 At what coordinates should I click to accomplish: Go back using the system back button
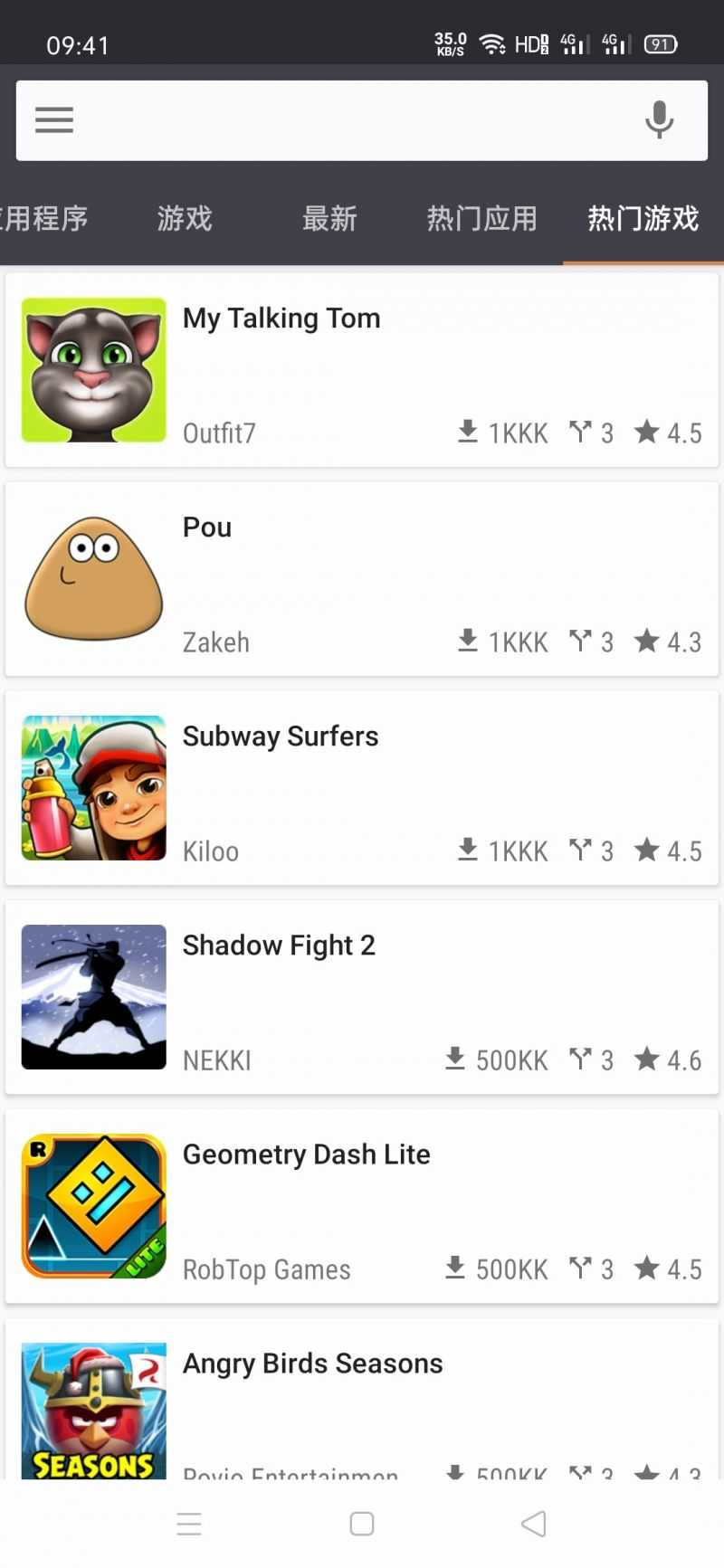tap(534, 1524)
